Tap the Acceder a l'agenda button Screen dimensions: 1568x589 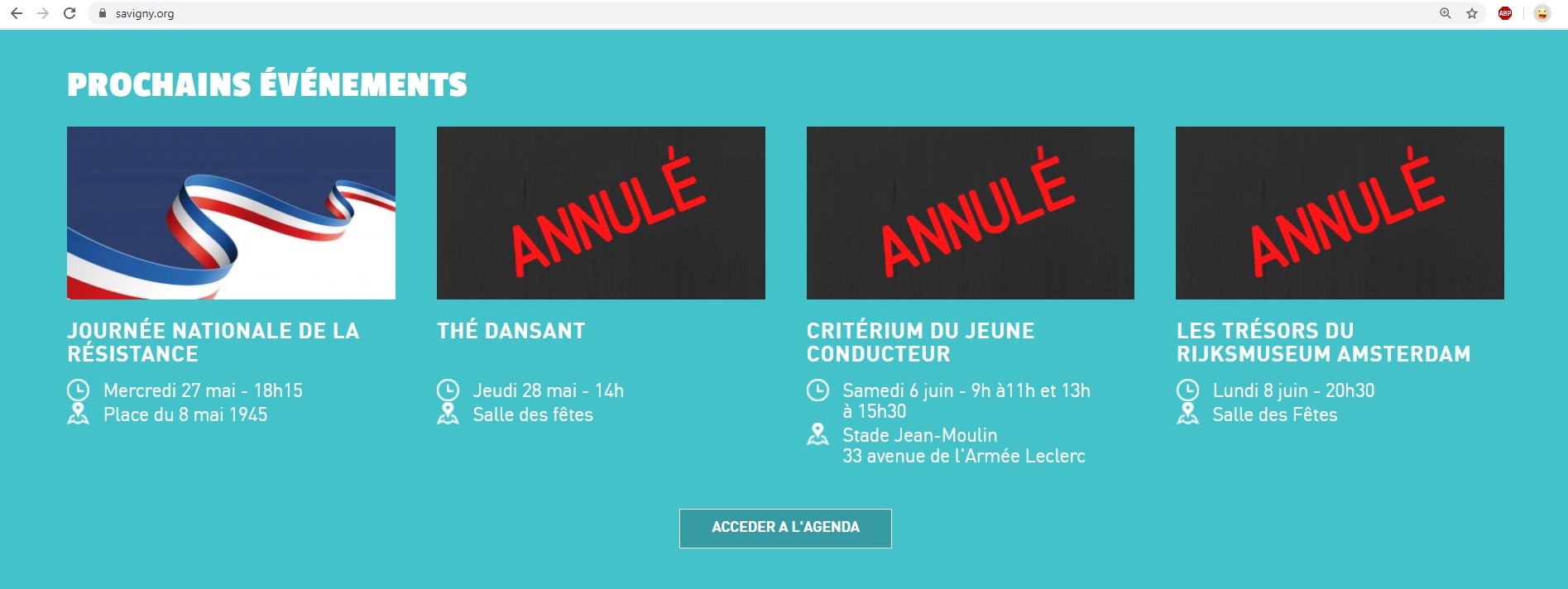coord(785,528)
